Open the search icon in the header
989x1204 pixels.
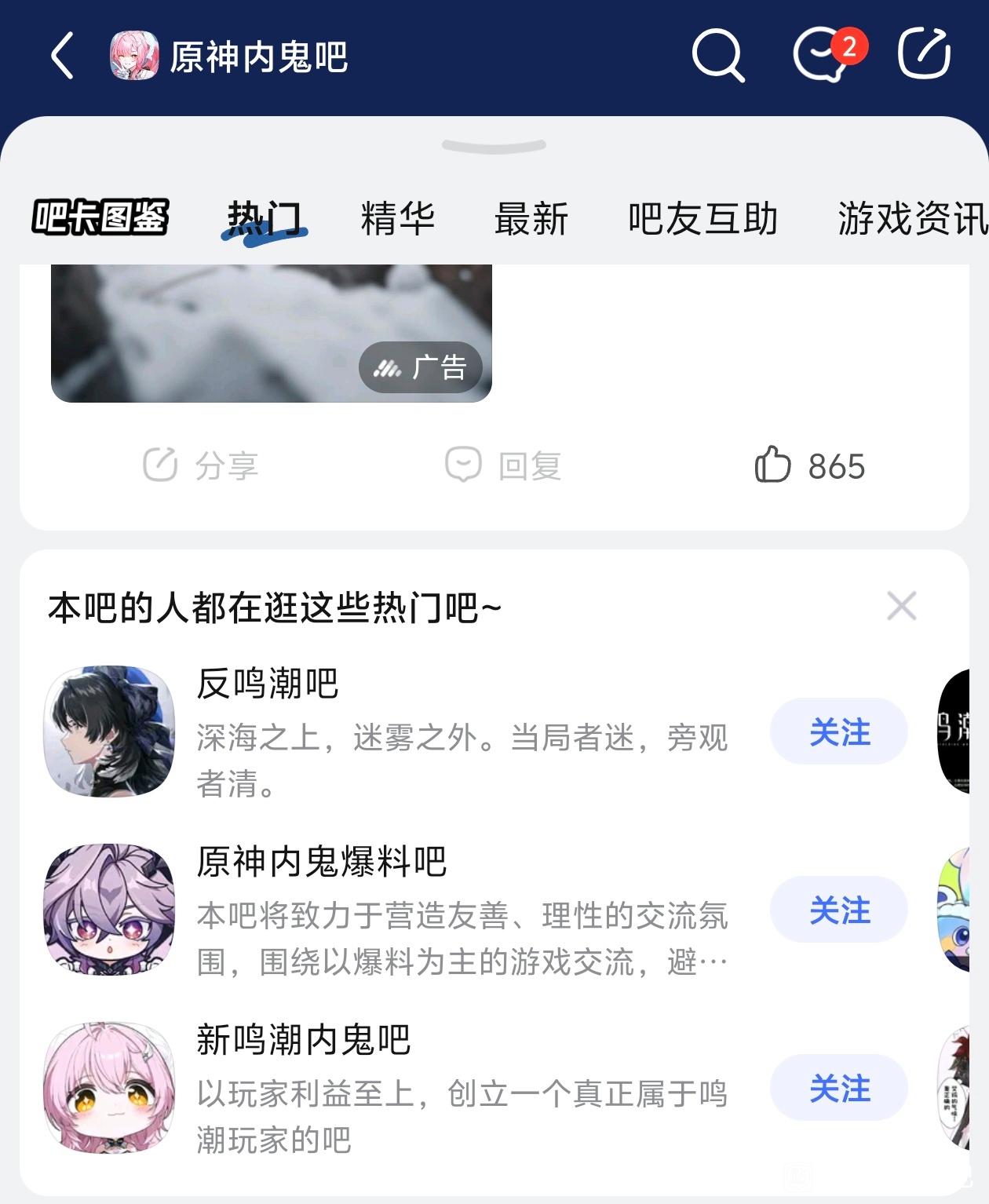point(717,56)
